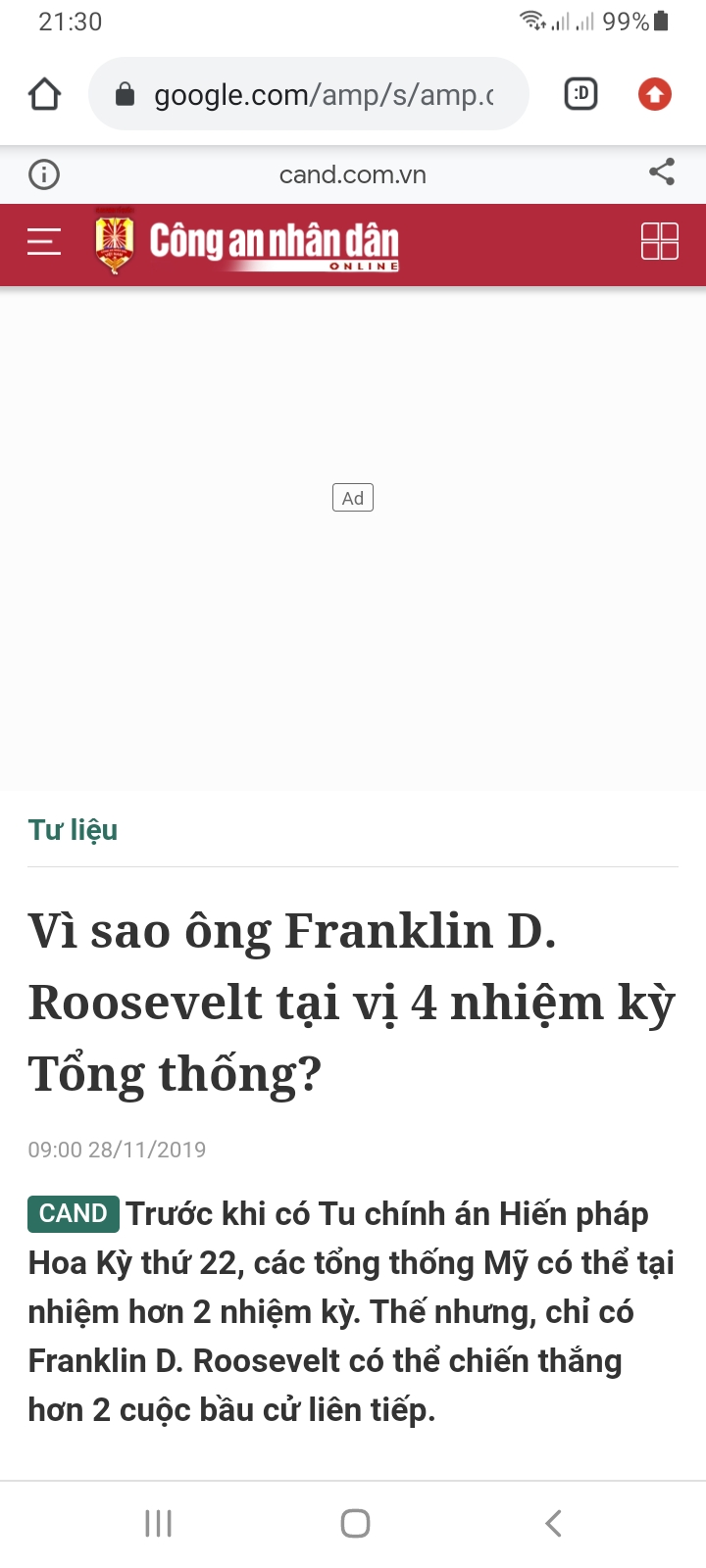Tap the Ad placeholder box
The width and height of the screenshot is (706, 1568).
[353, 498]
